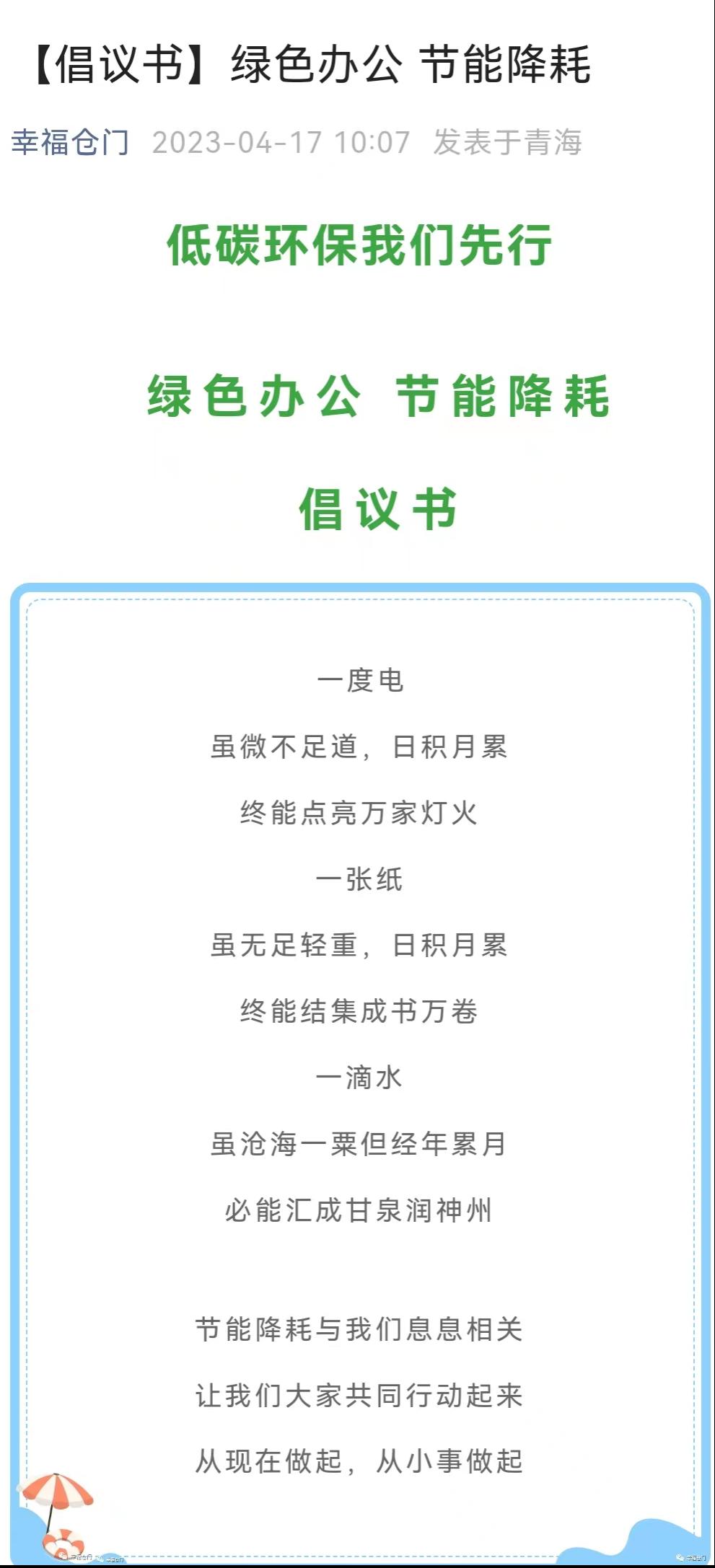Open the 幸福仓门 account profile

(x=70, y=142)
